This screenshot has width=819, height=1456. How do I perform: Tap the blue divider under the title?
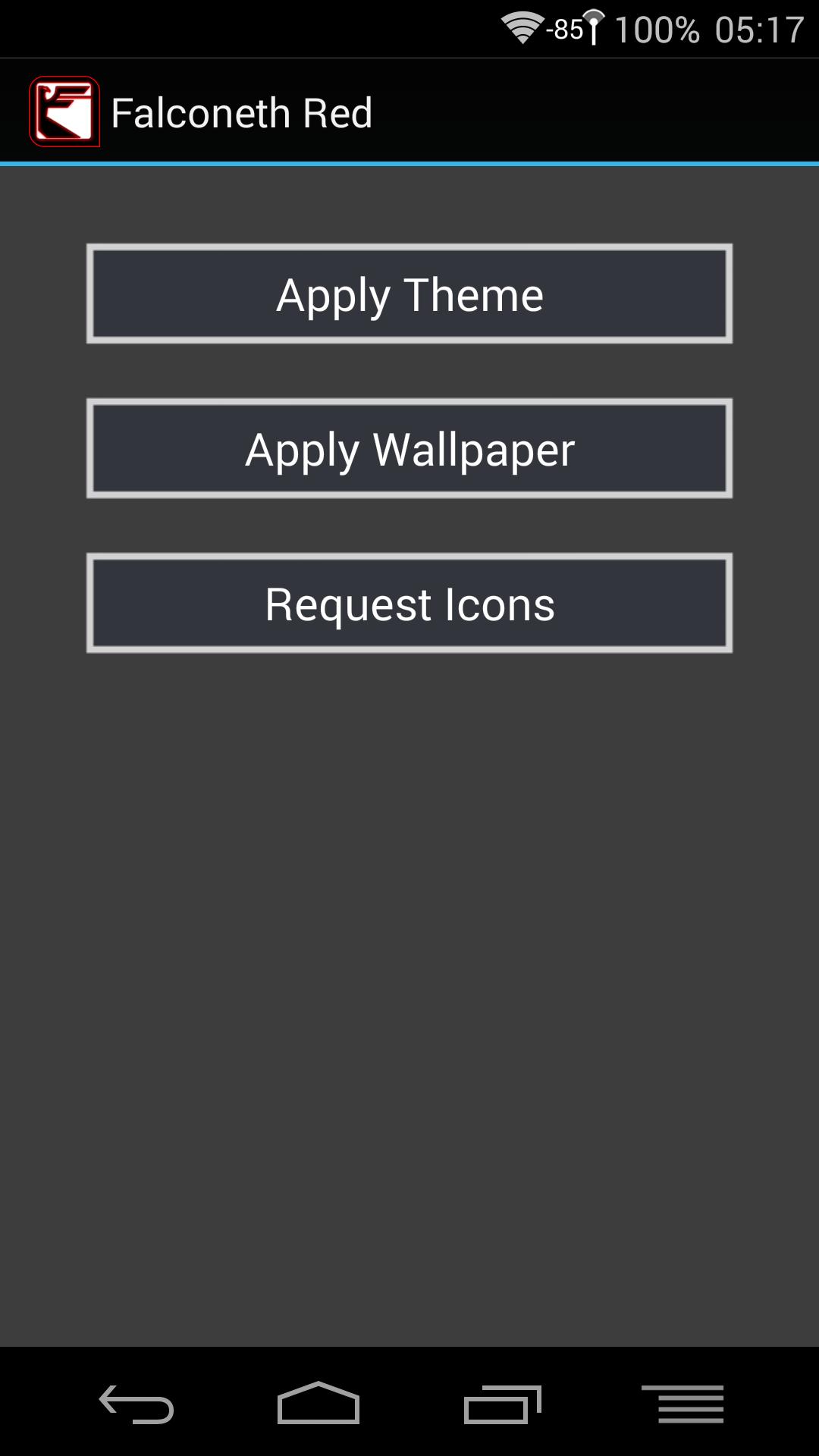click(x=409, y=159)
